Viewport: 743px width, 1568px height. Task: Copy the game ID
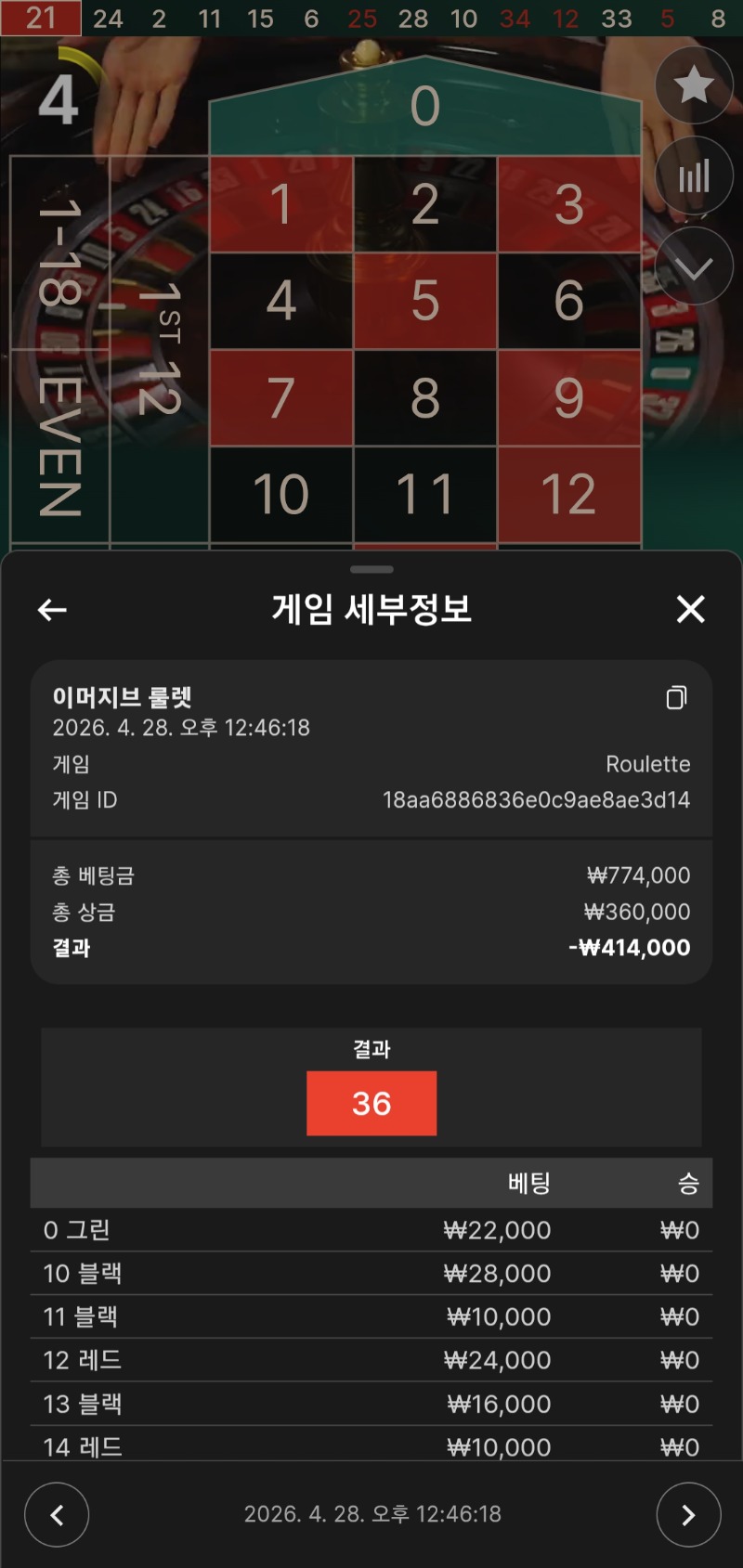(676, 698)
